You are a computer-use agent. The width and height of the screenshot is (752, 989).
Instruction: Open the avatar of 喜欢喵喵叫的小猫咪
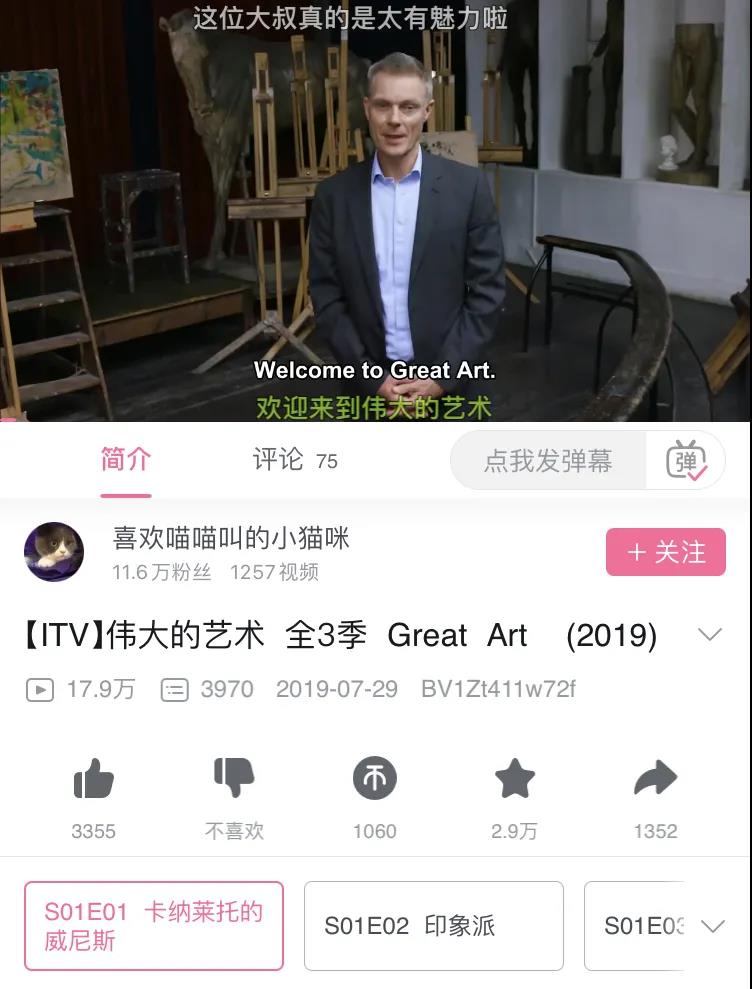(x=54, y=551)
